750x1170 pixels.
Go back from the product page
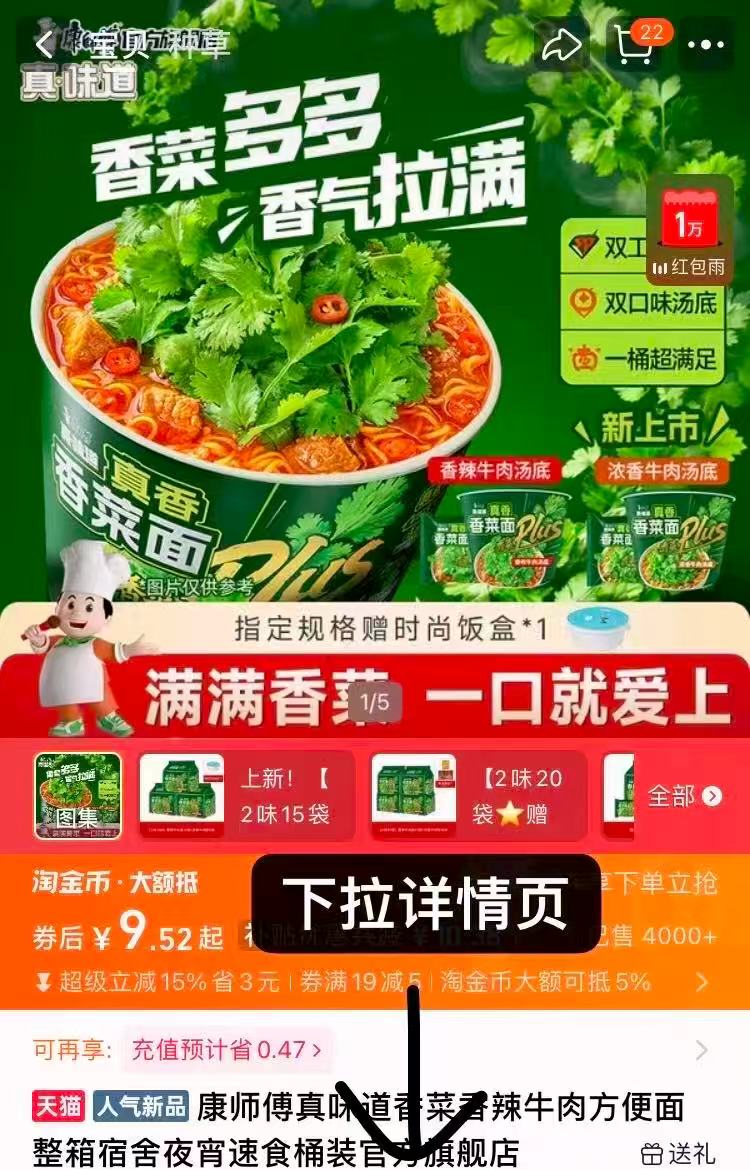(x=44, y=44)
